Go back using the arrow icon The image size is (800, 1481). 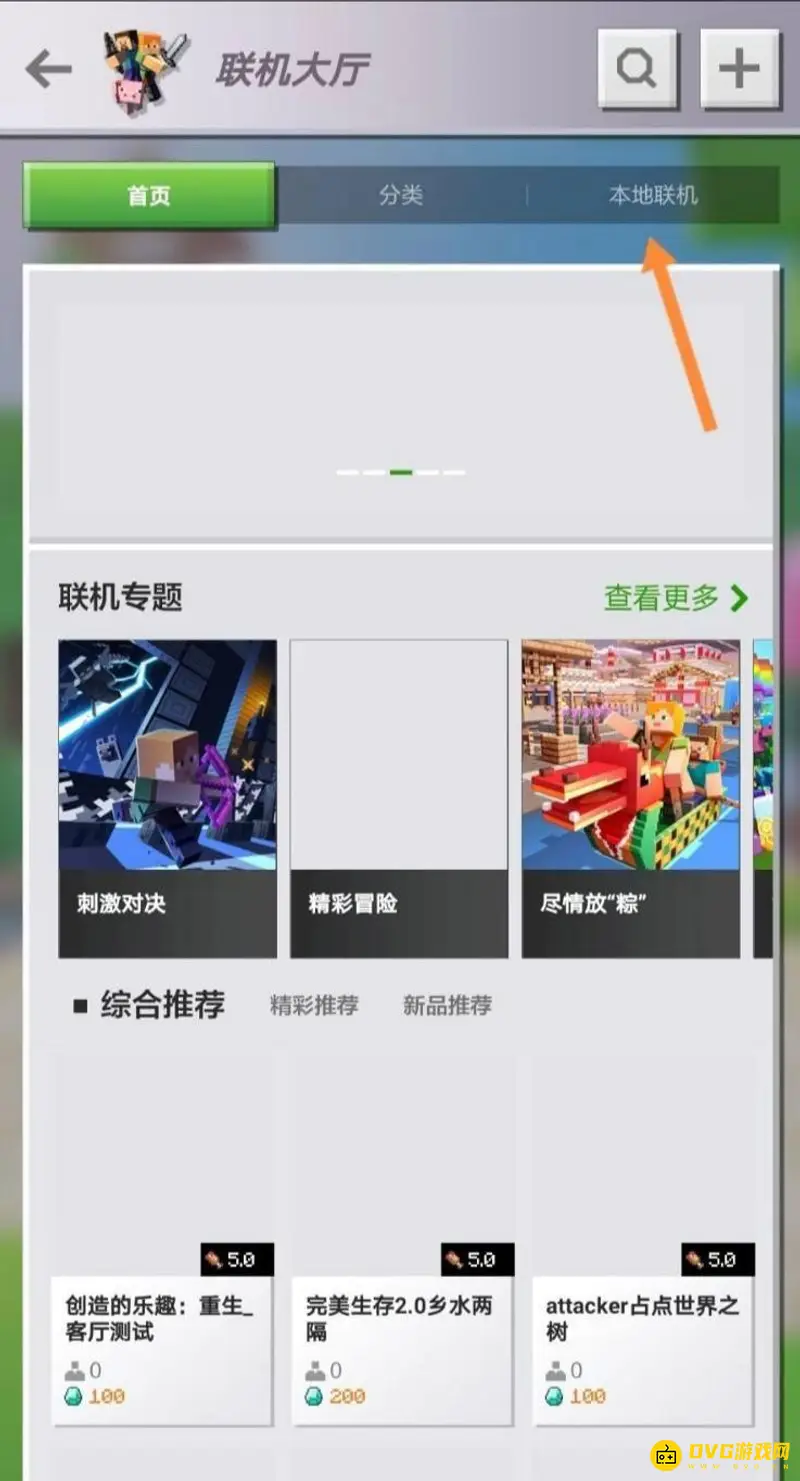[x=48, y=69]
